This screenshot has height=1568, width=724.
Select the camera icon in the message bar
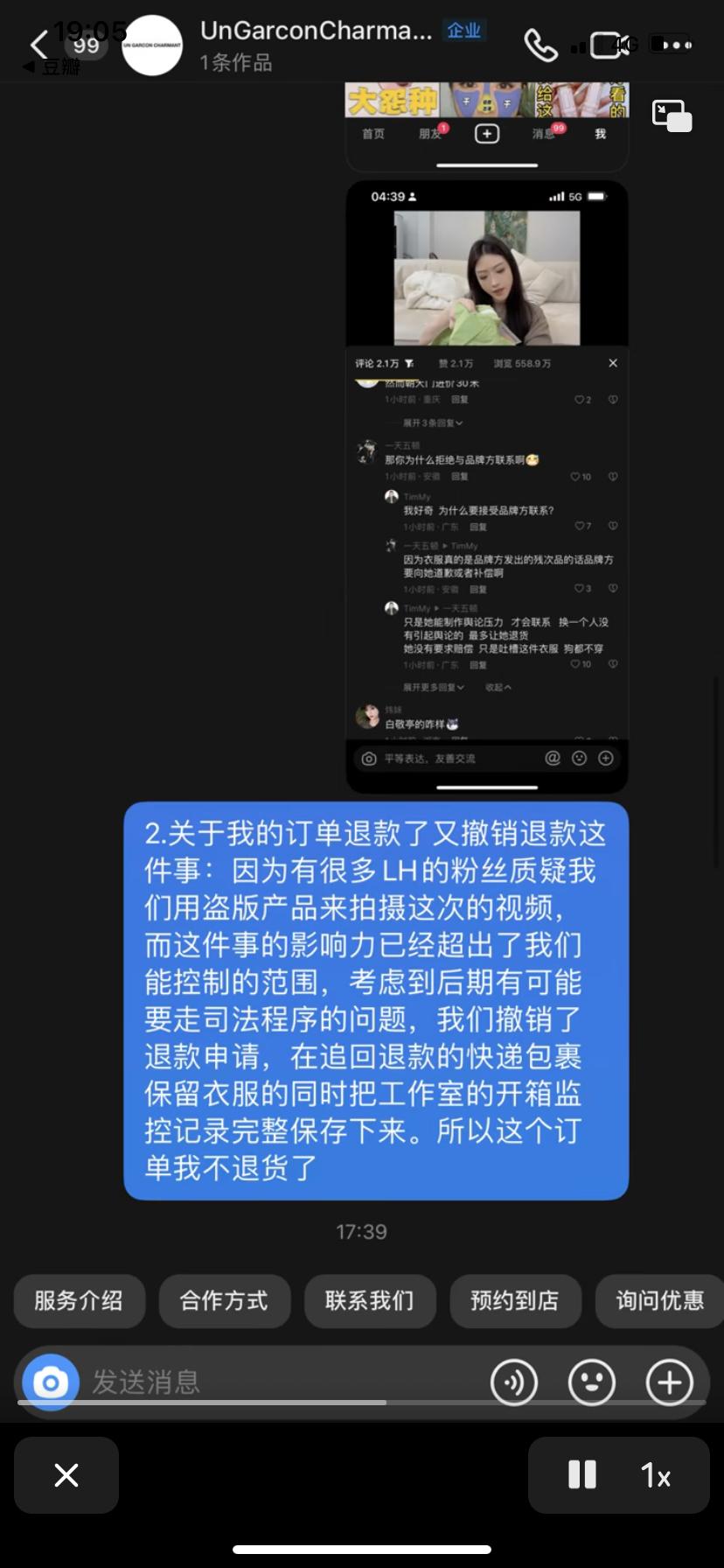coord(50,1382)
